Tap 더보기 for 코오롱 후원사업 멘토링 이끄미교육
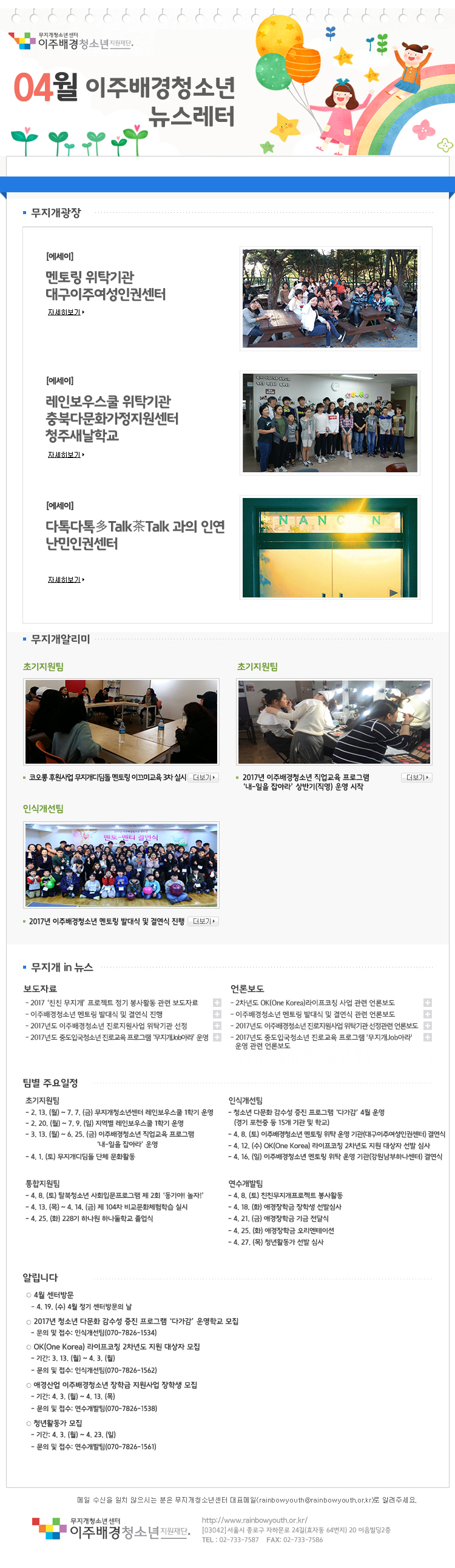The image size is (455, 1568). click(x=203, y=777)
